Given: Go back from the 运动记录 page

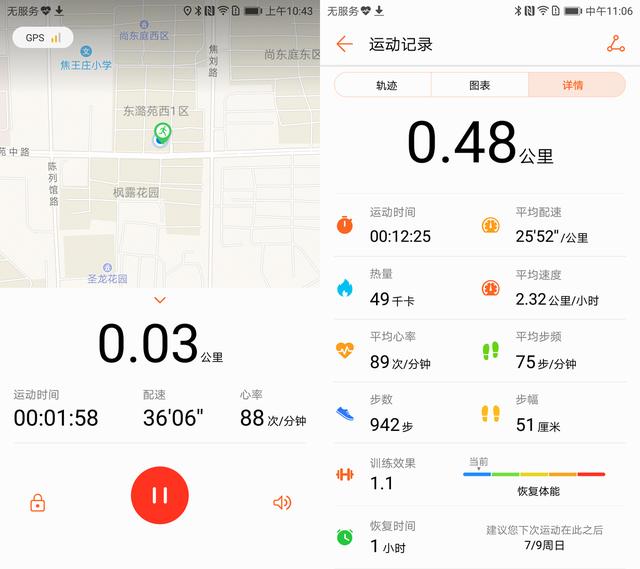Looking at the screenshot, I should 345,44.
